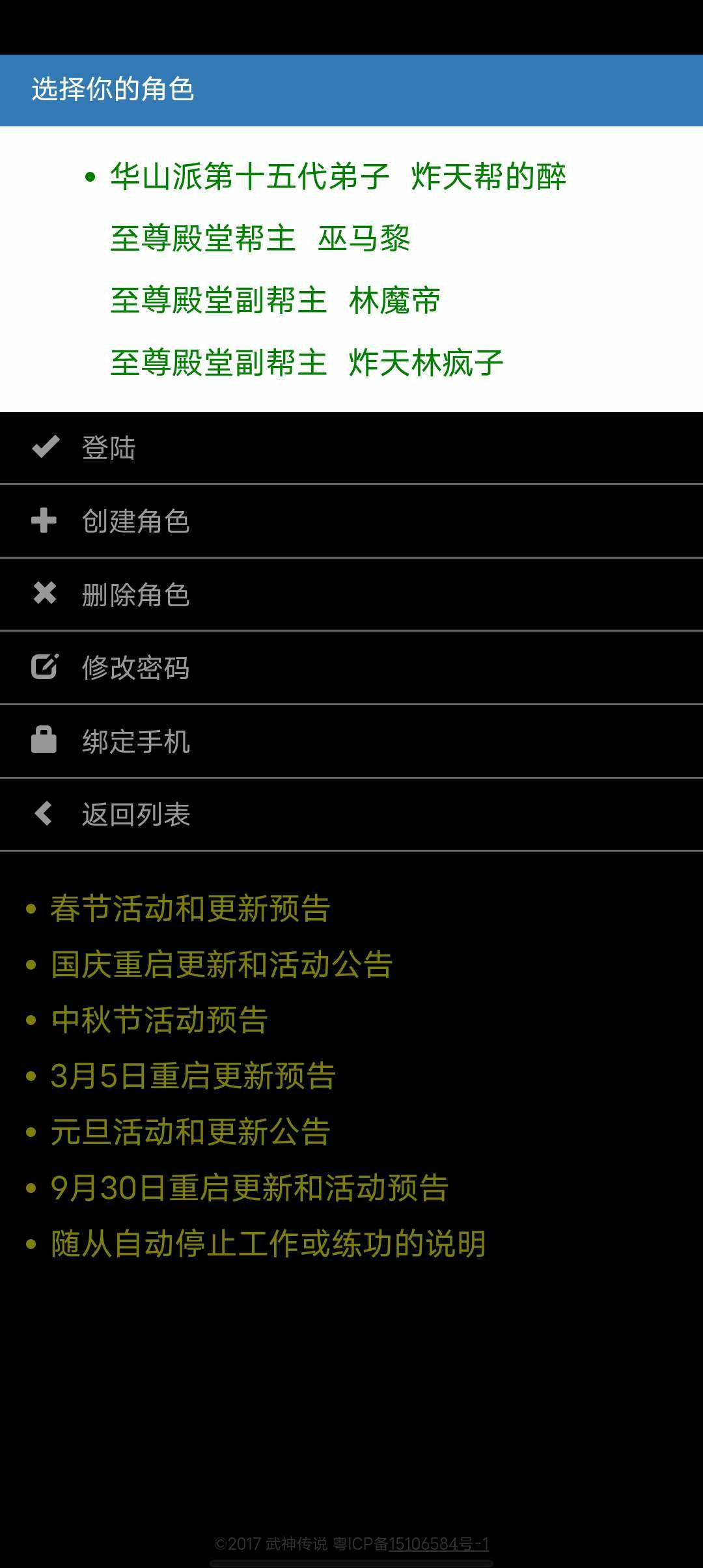Screen dimensions: 703x1568
Task: Open 绑定手机 to bind phone
Action: (x=351, y=741)
